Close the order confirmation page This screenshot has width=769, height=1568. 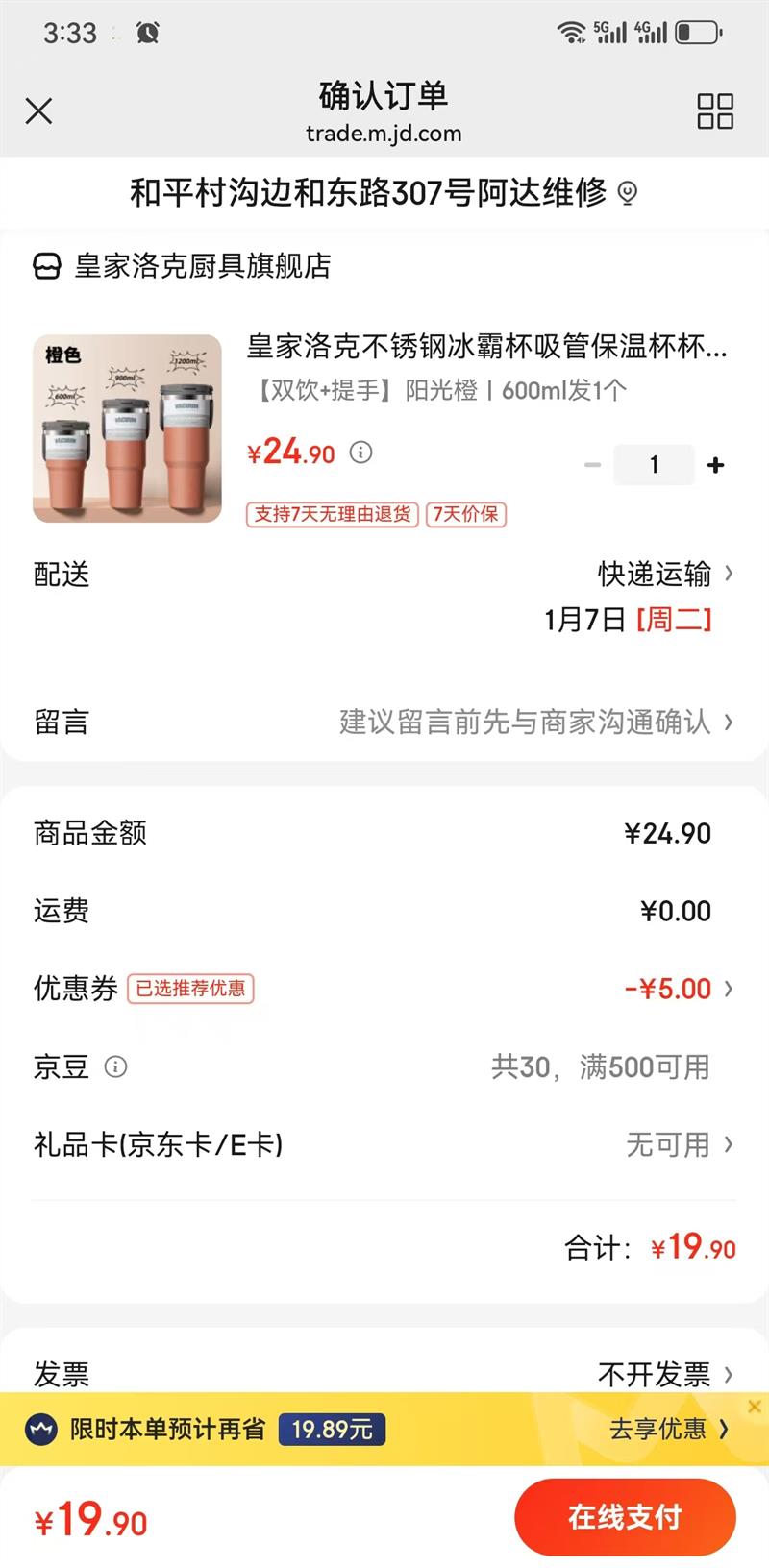point(38,111)
